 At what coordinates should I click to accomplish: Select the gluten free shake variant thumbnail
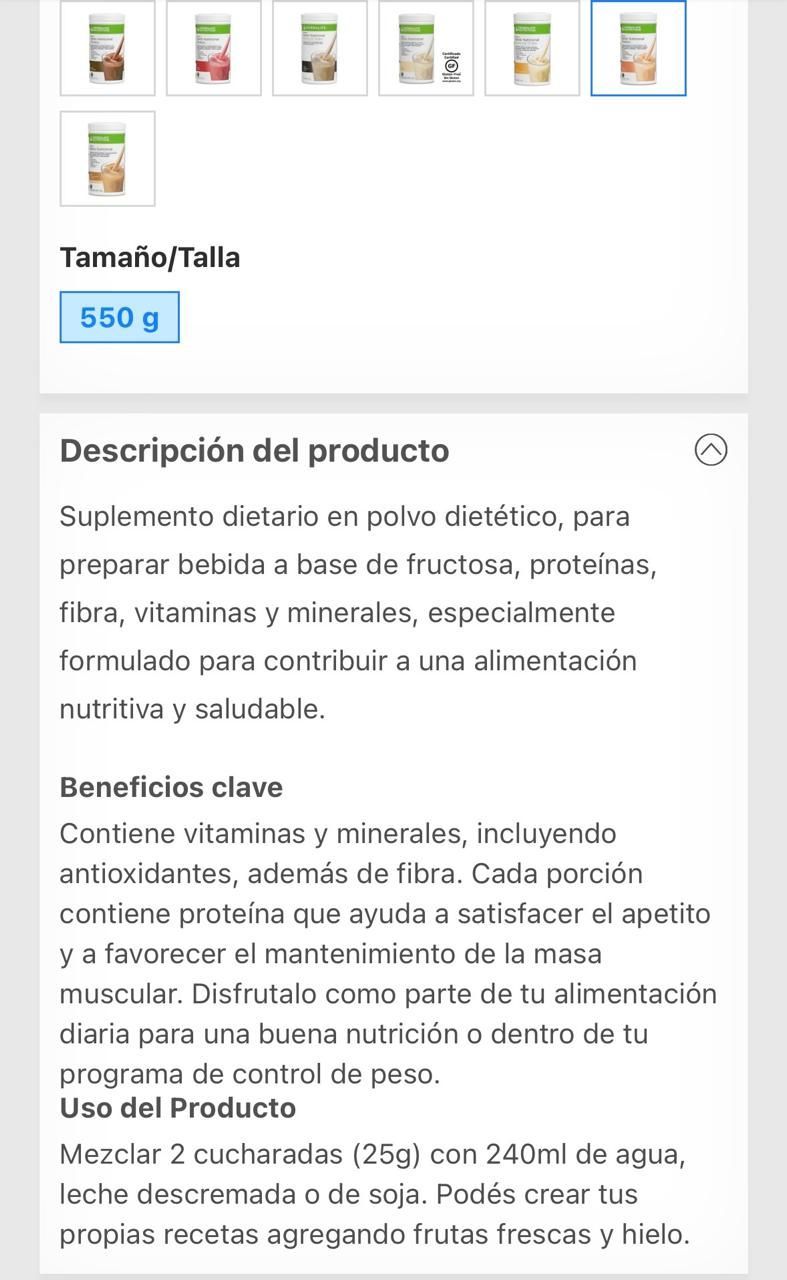(x=426, y=48)
